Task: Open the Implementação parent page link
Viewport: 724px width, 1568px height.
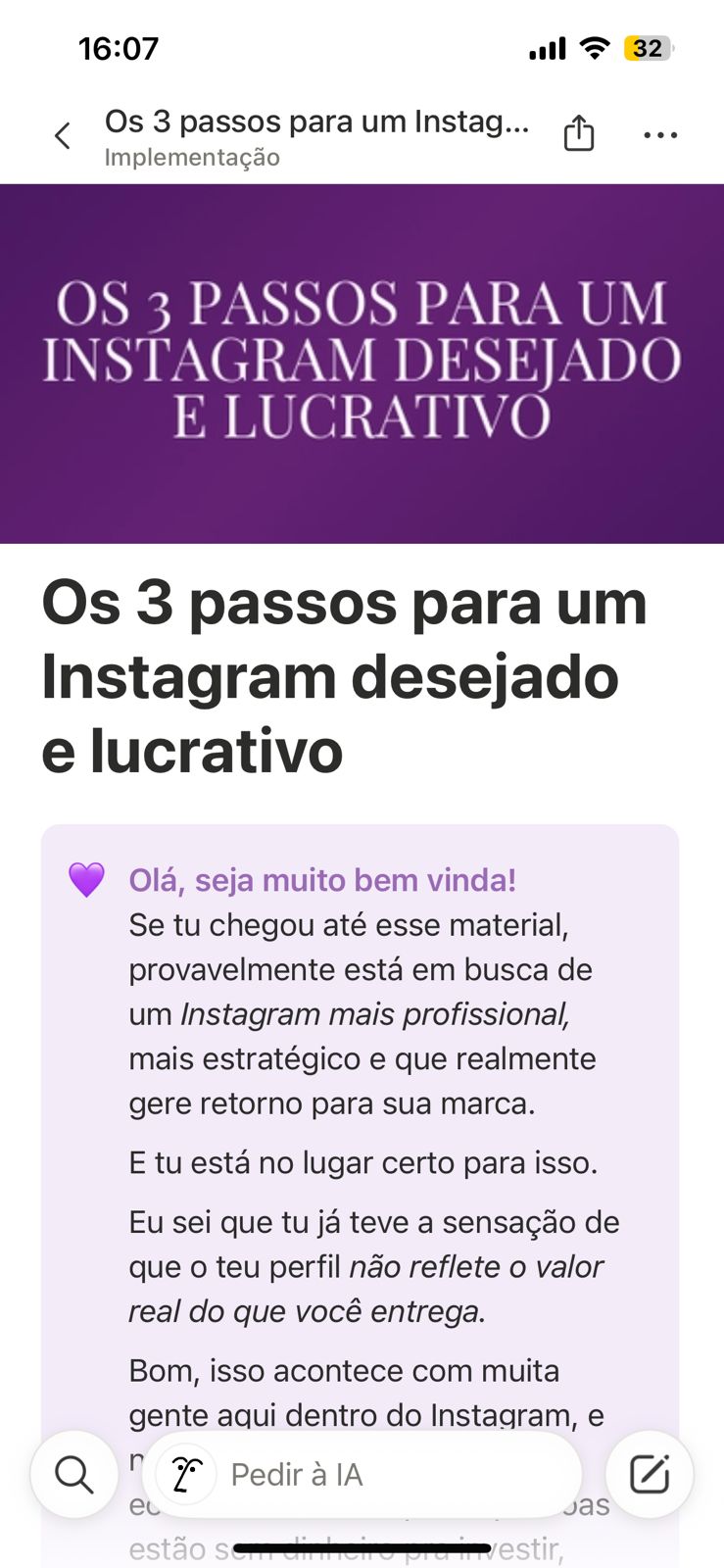Action: click(192, 158)
